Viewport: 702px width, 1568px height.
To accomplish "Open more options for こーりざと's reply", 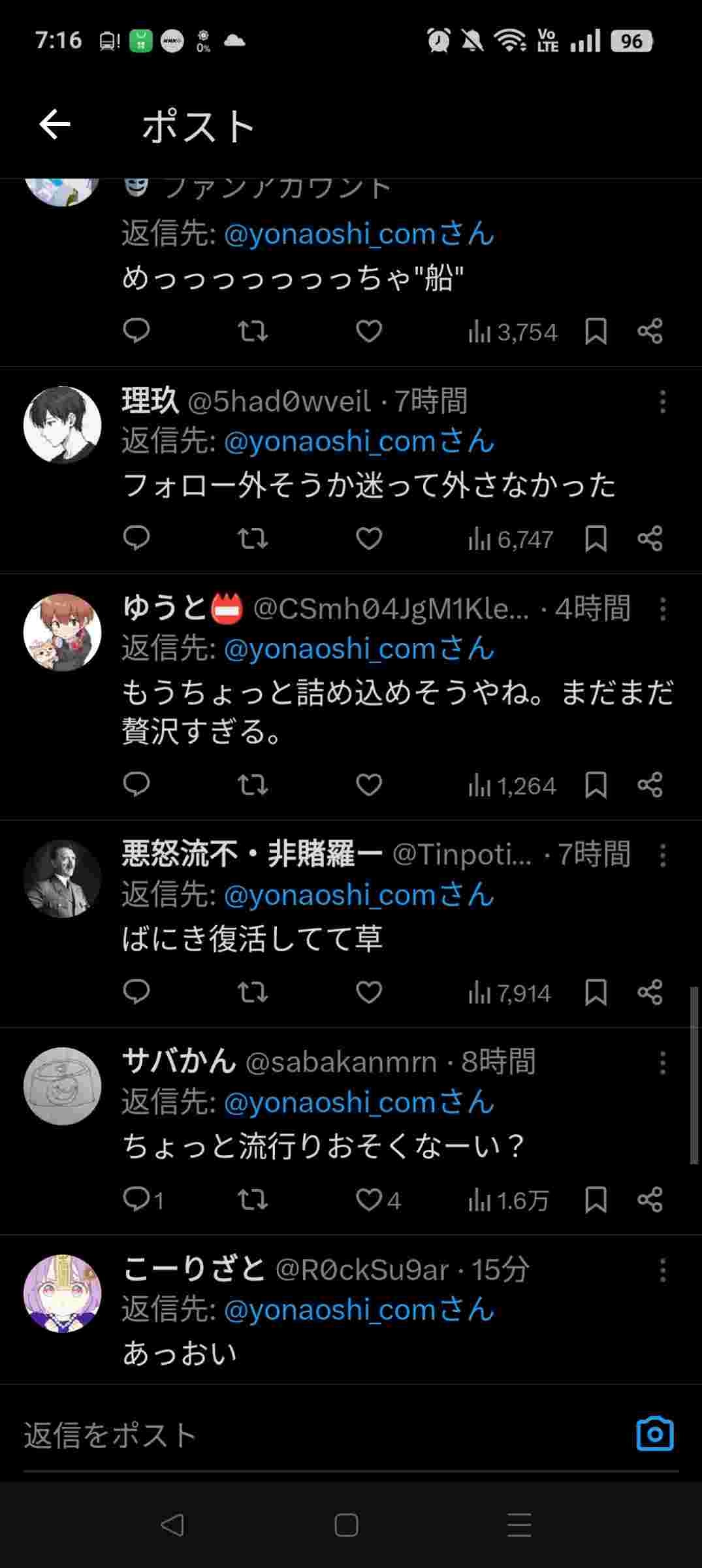I will pos(662,1270).
